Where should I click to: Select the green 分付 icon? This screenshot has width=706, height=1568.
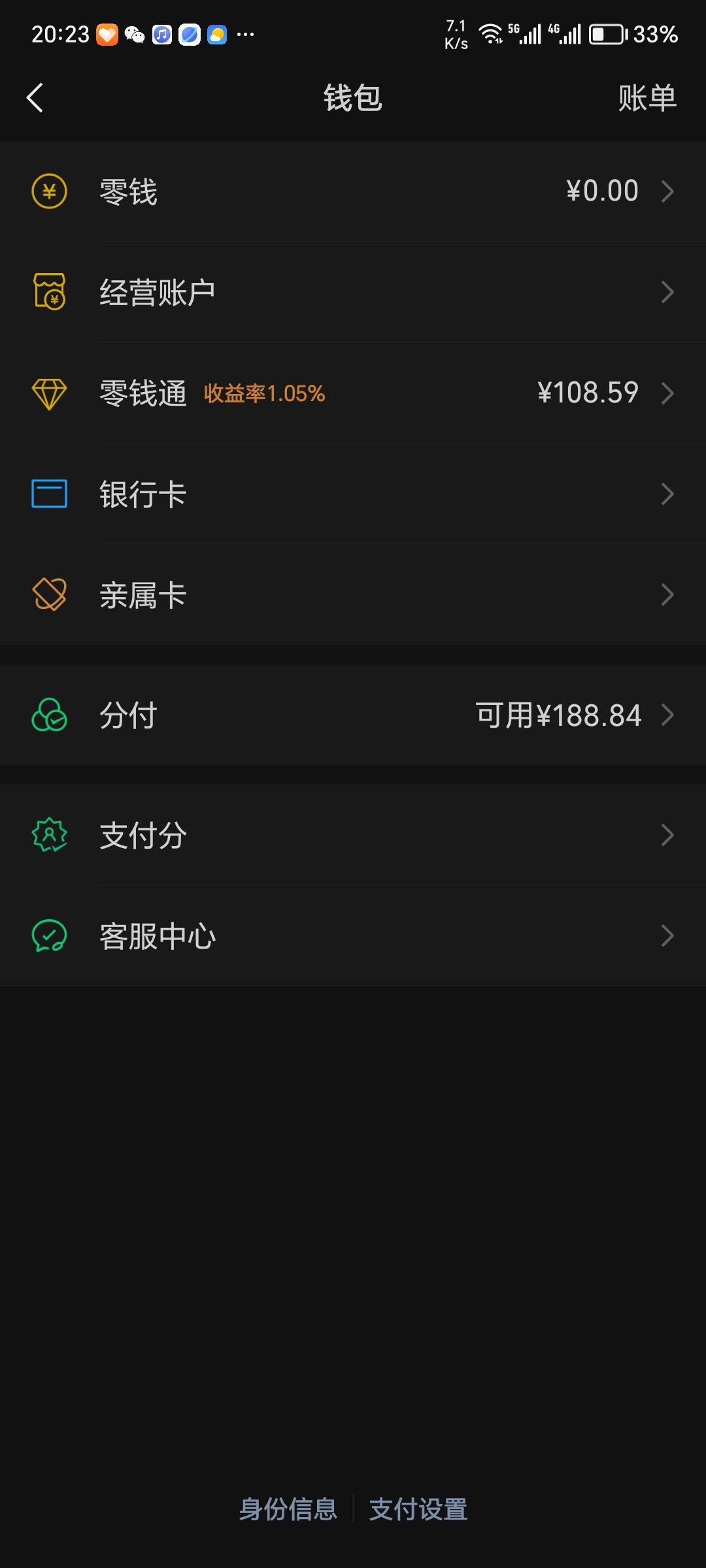(49, 715)
